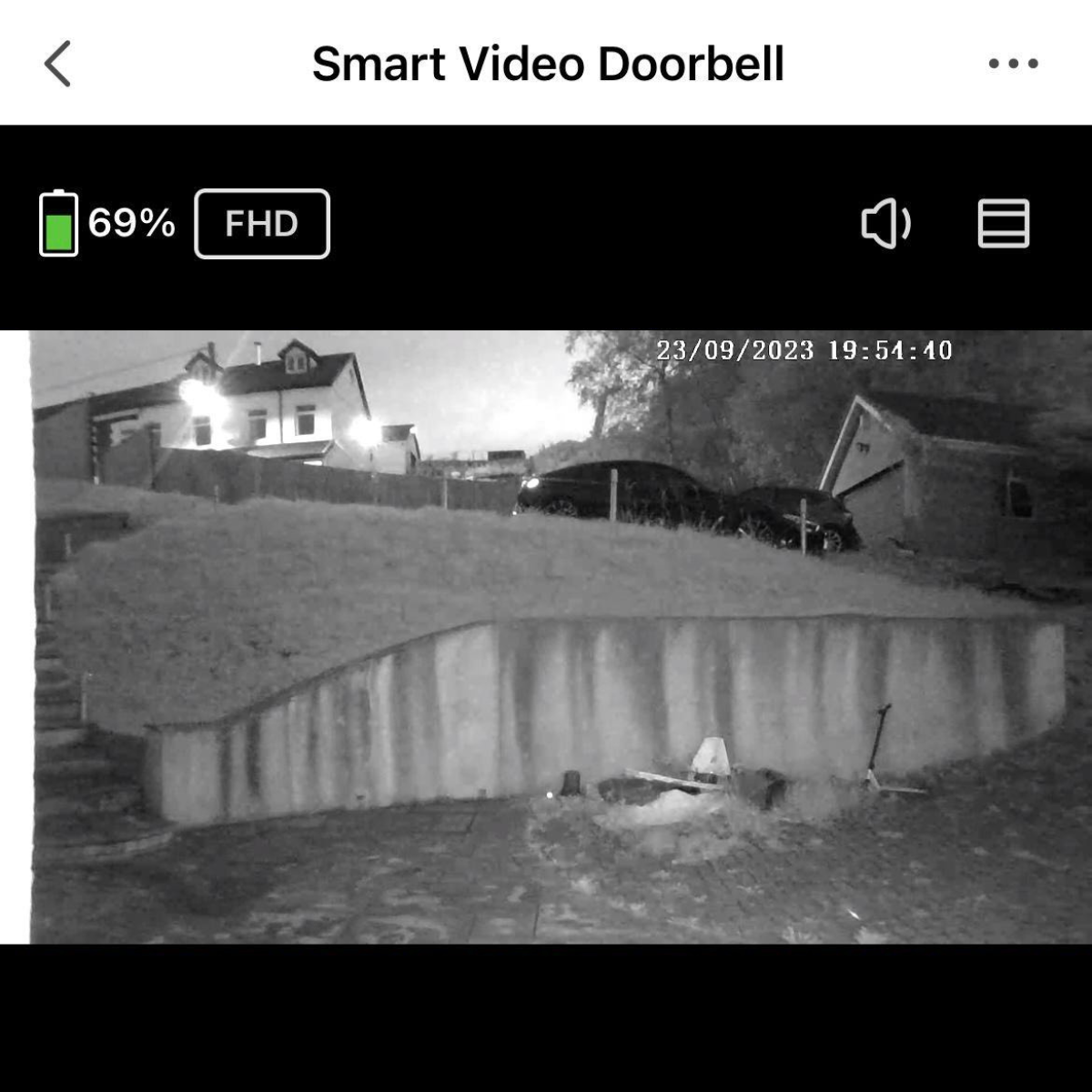The image size is (1092, 1092).
Task: Switch the video display layout
Action: [x=1003, y=224]
